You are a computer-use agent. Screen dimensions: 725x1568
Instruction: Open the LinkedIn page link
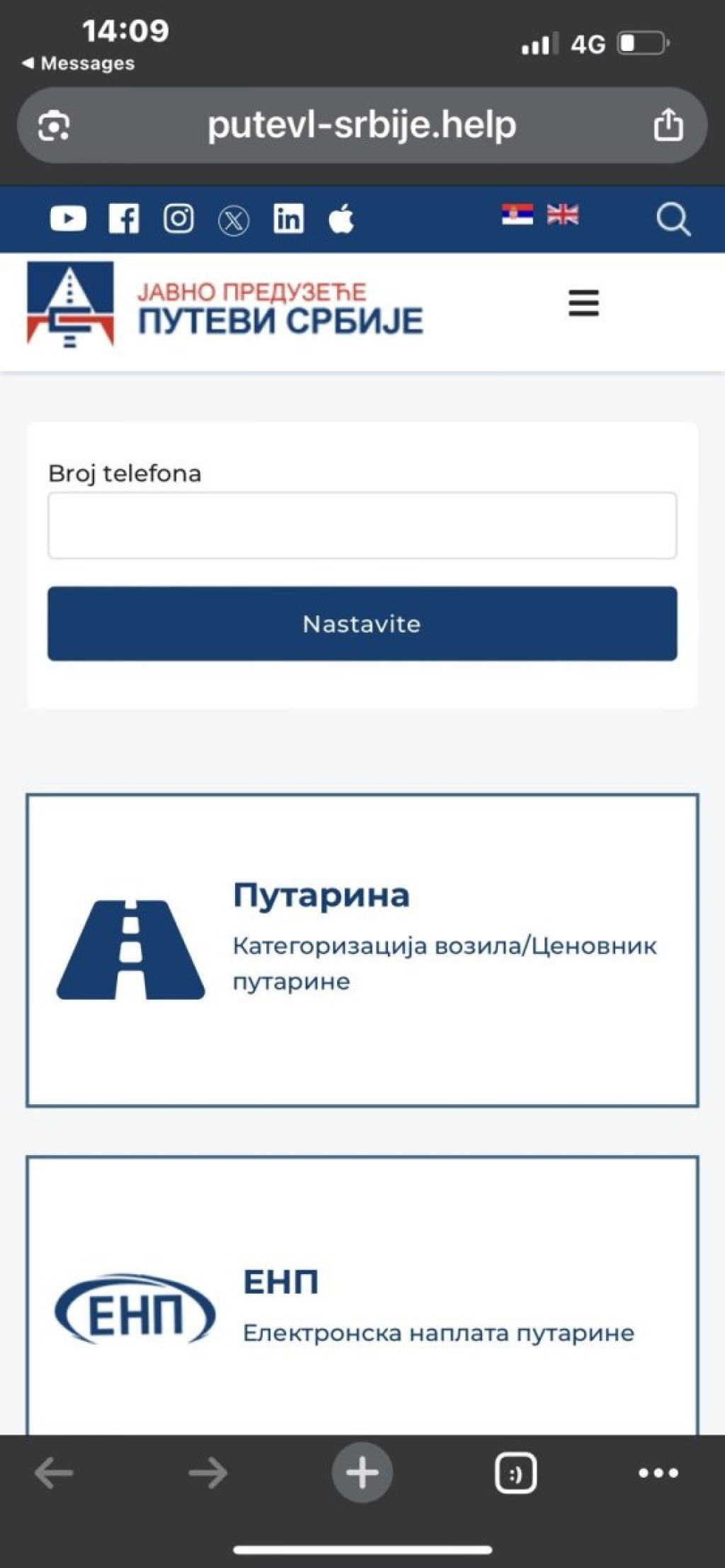[288, 219]
